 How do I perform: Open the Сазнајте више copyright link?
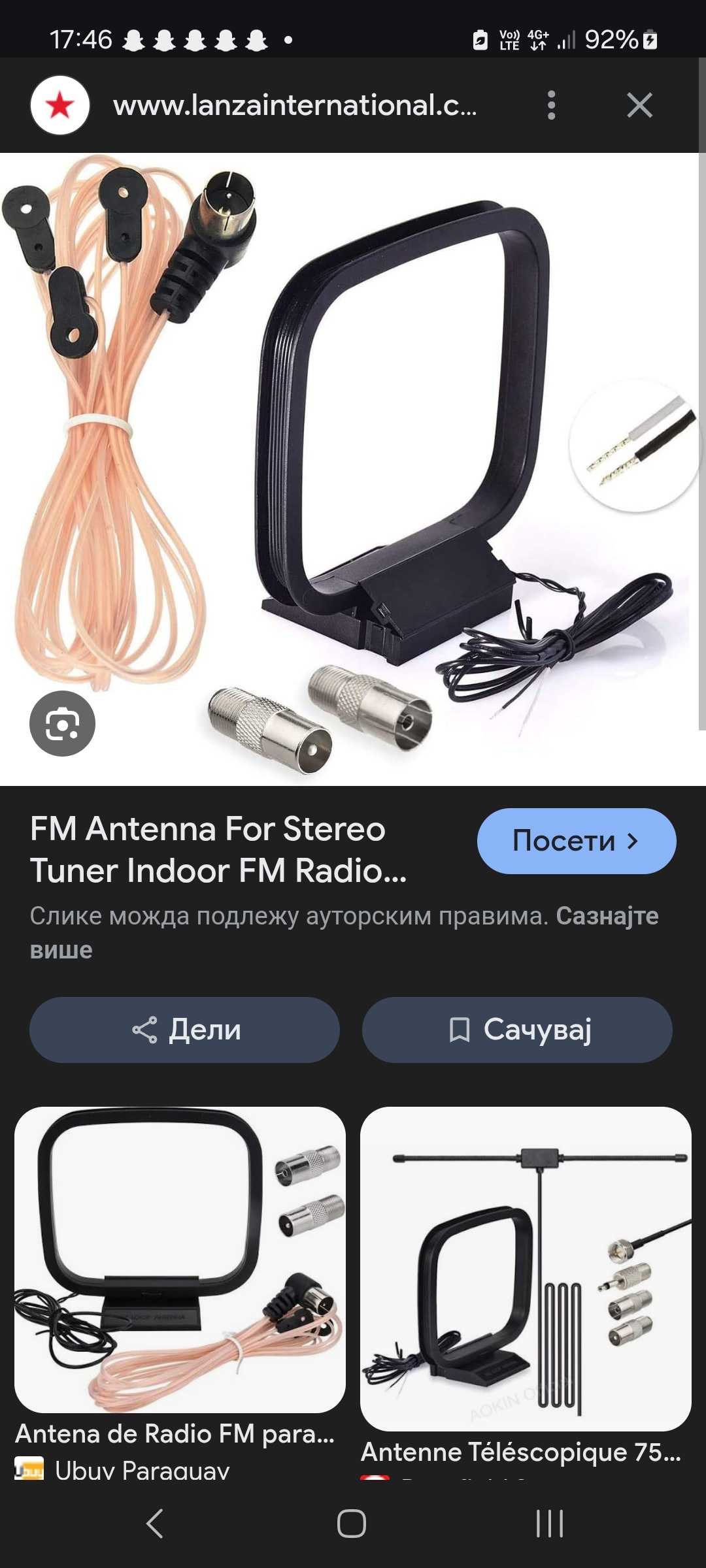[x=607, y=917]
